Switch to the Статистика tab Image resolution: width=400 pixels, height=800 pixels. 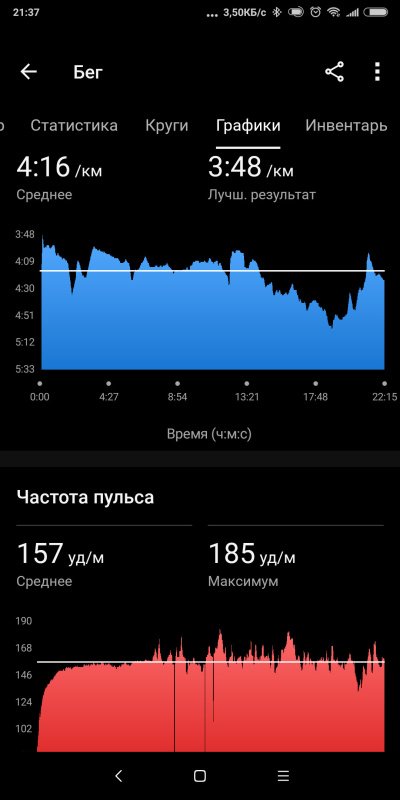tap(74, 126)
